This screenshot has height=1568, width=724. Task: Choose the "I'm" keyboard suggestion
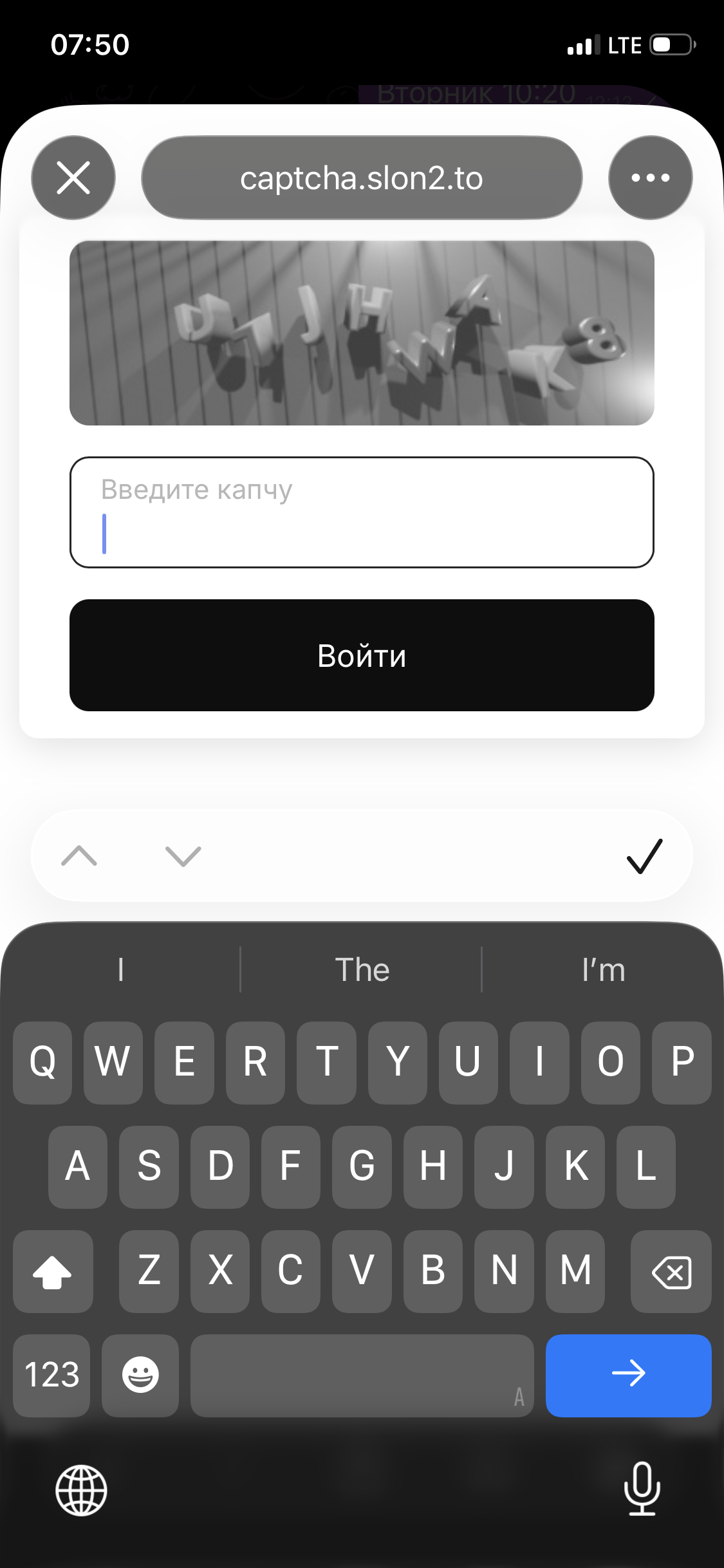pos(603,969)
